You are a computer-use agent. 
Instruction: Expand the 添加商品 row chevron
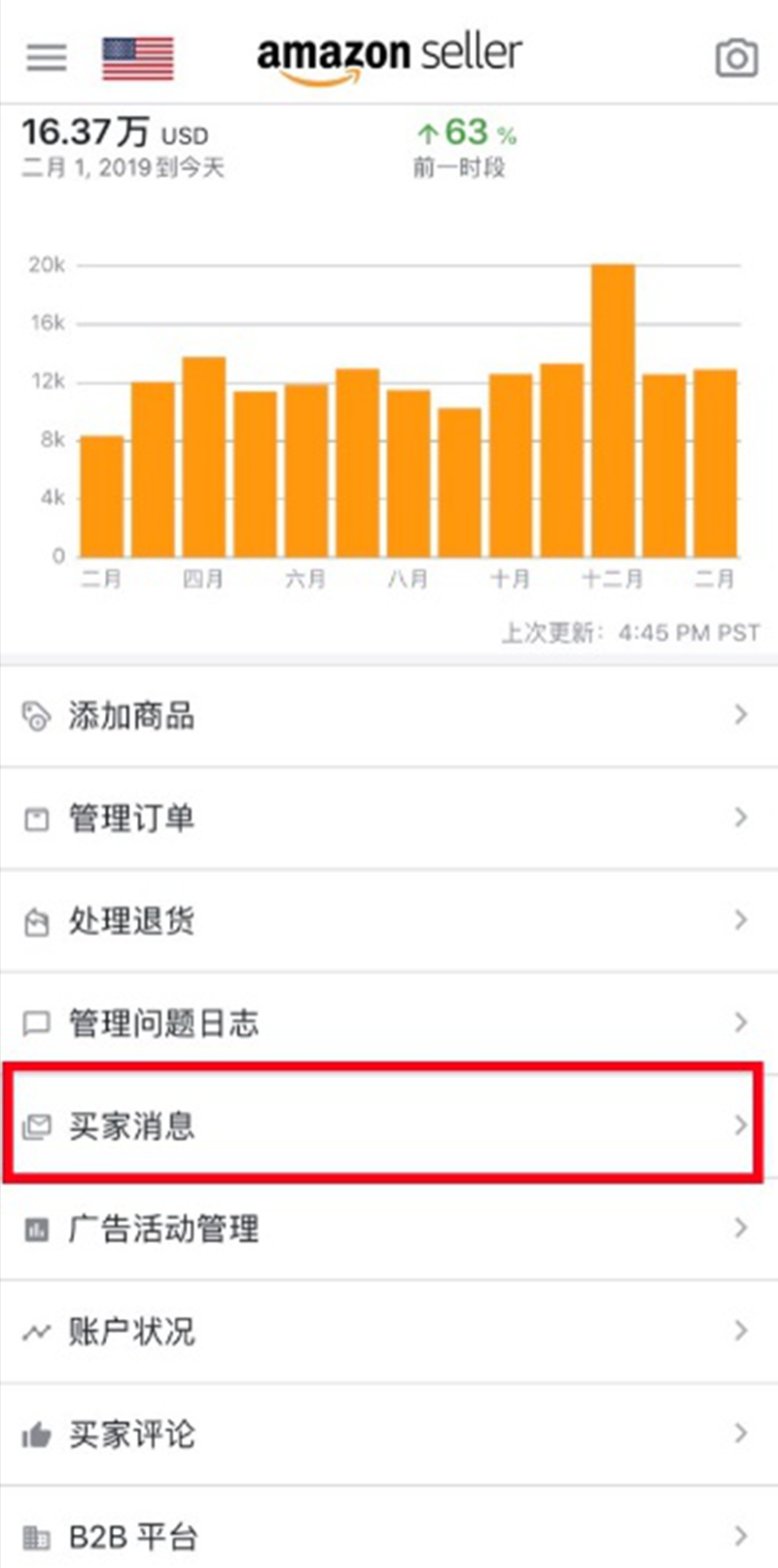coord(741,716)
